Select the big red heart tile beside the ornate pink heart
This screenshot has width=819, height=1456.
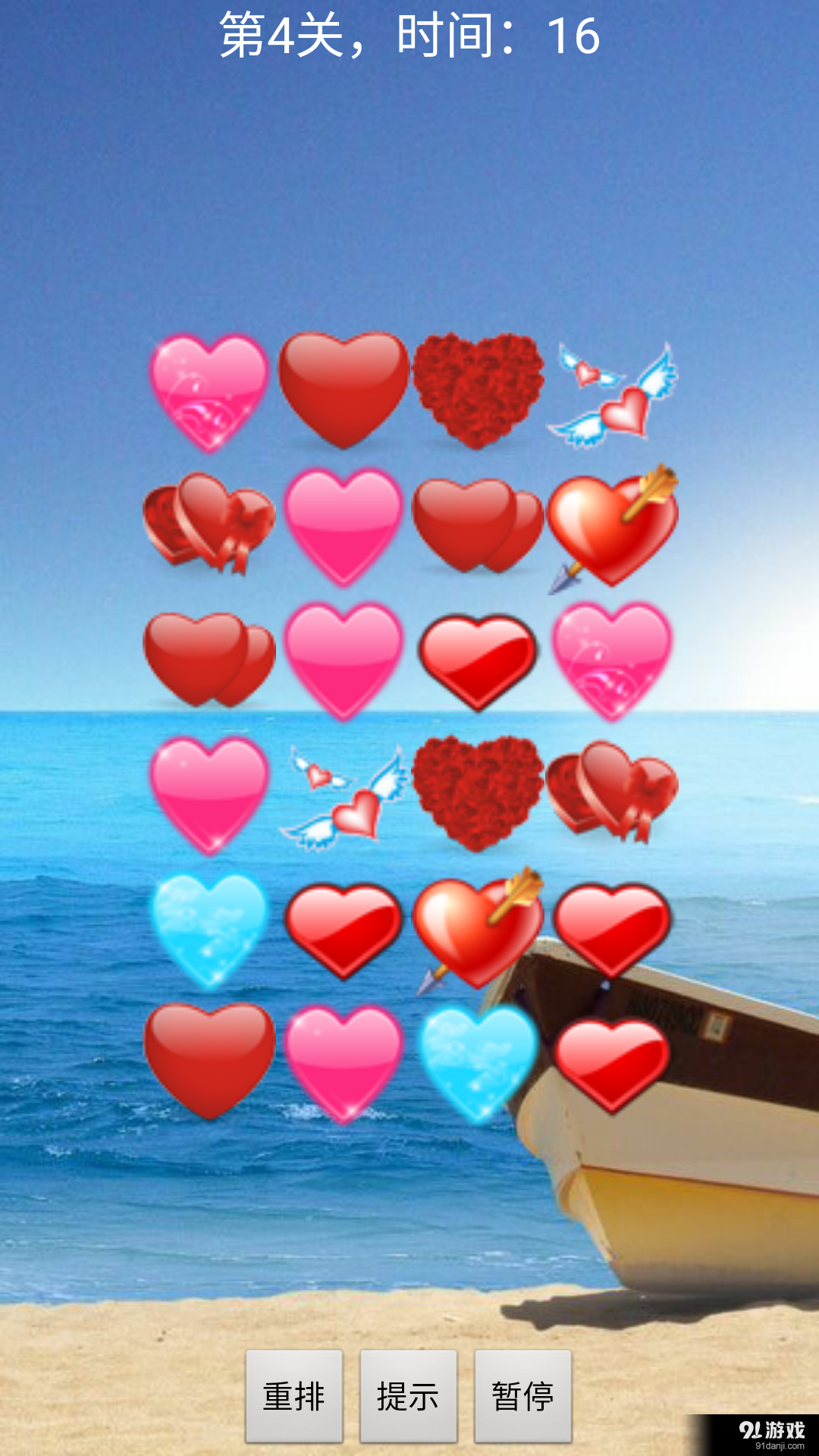point(344,391)
